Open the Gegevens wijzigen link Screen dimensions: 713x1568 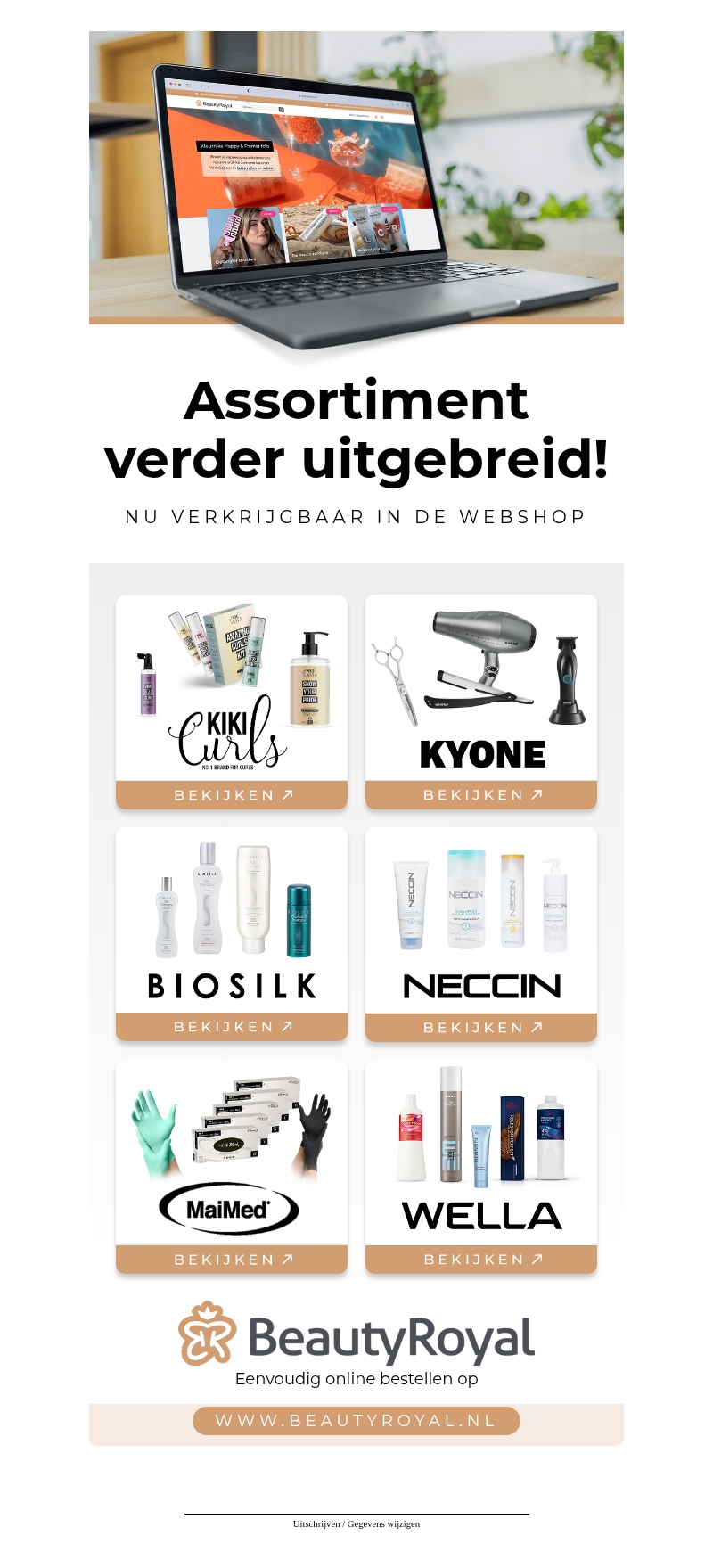tap(383, 1523)
